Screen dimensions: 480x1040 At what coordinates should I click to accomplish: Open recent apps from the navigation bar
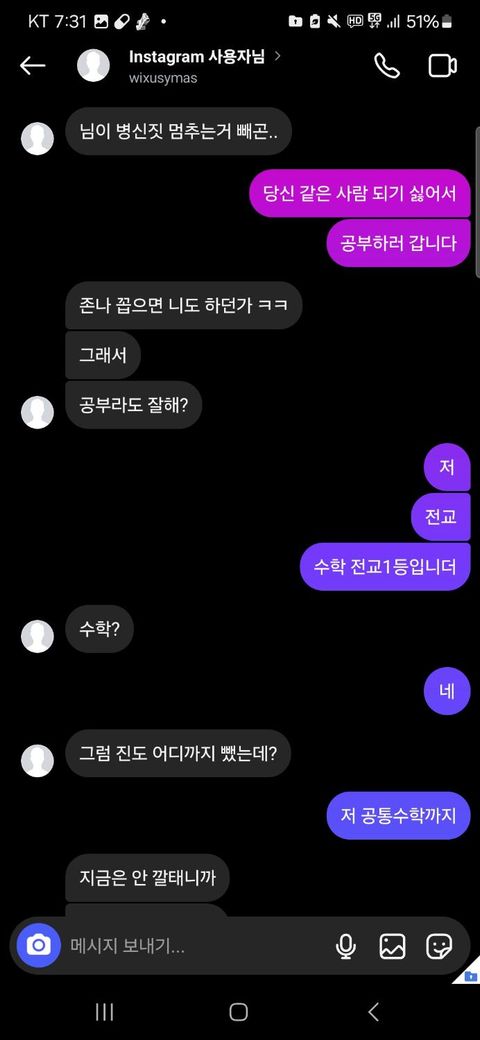[104, 1011]
